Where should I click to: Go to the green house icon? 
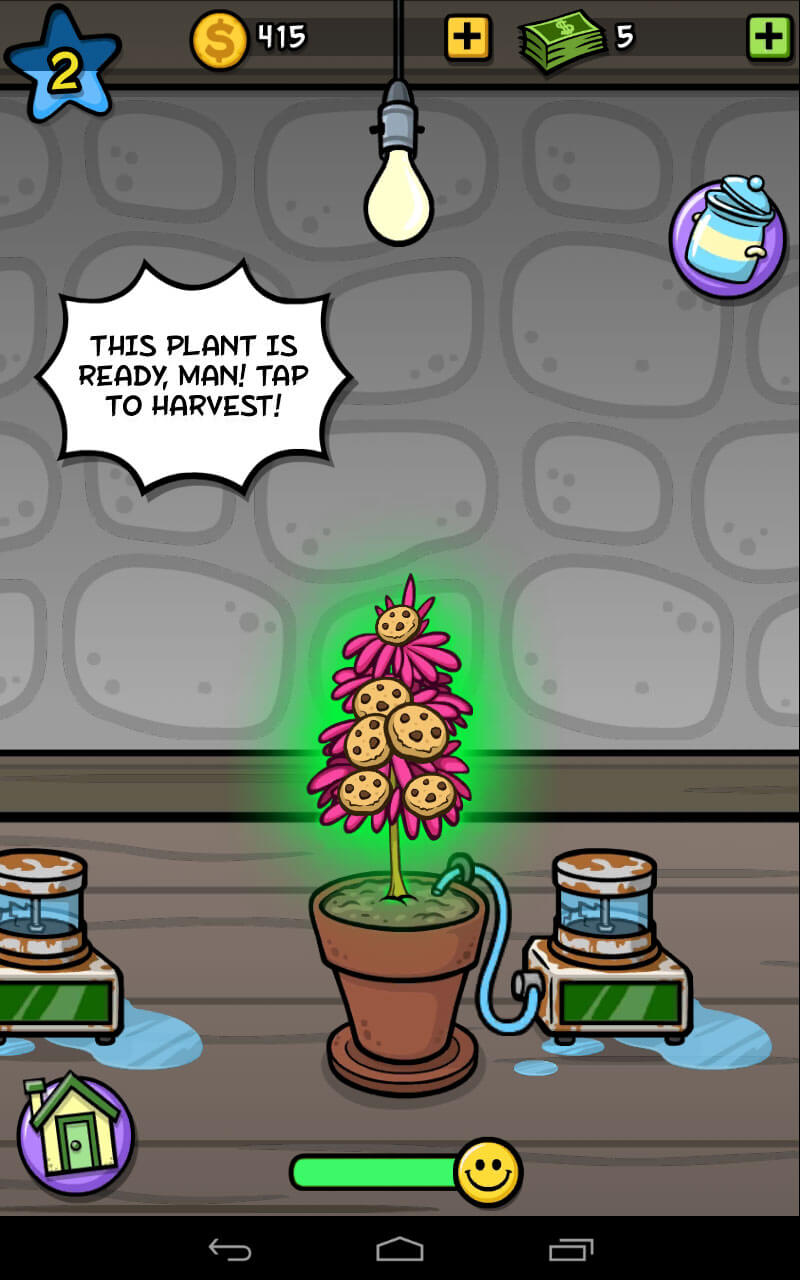tap(75, 1134)
